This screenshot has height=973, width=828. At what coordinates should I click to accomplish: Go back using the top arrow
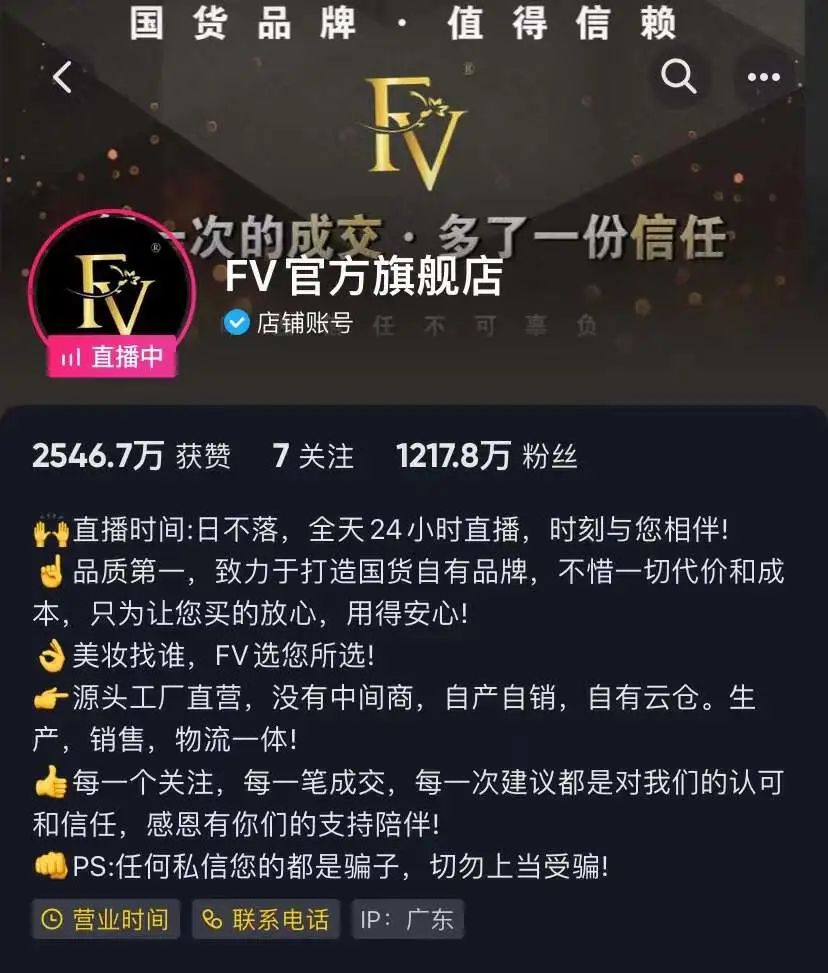point(63,76)
